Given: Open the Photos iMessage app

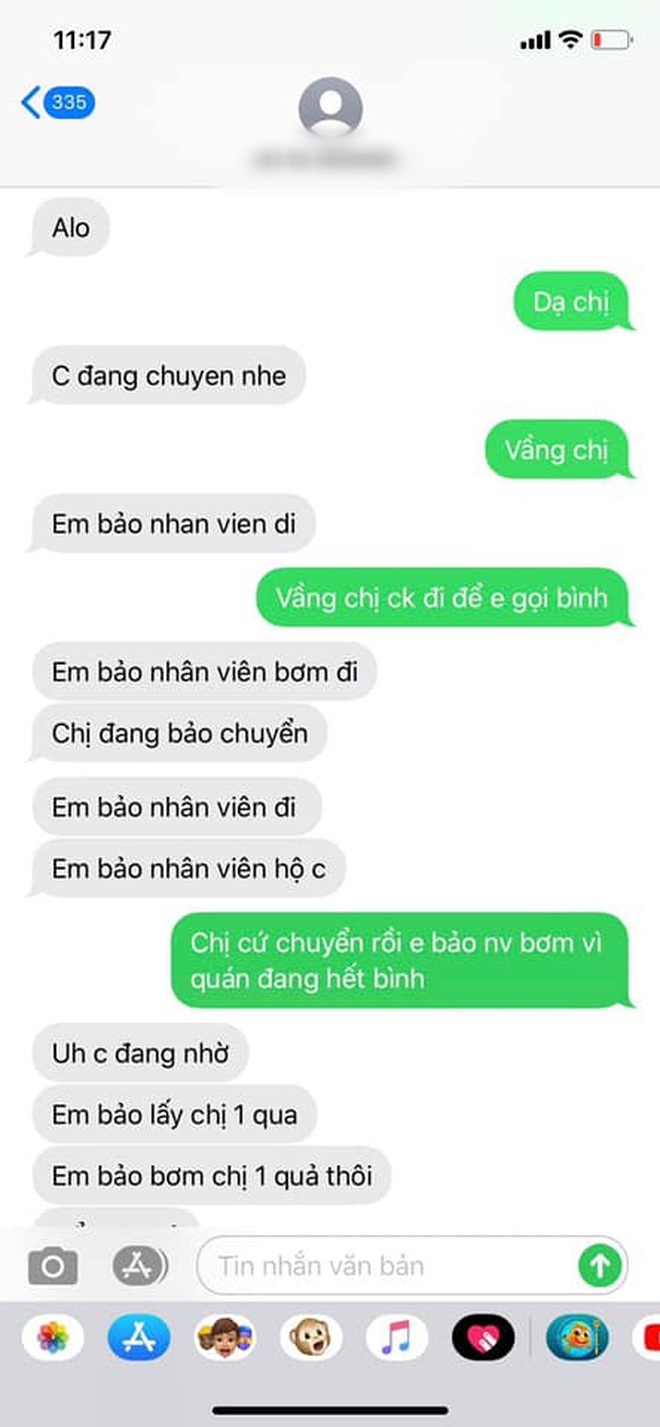Looking at the screenshot, I should [x=53, y=1337].
